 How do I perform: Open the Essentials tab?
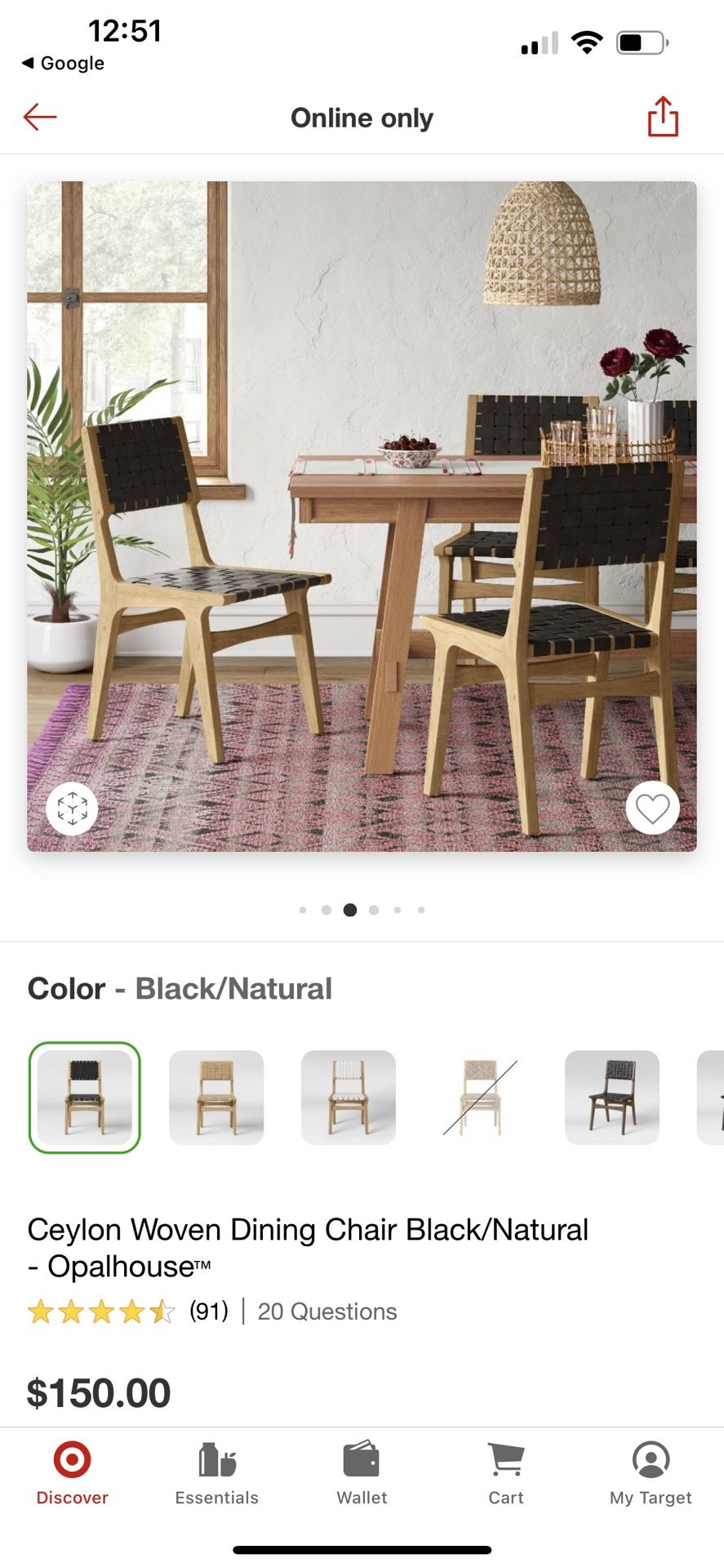[x=216, y=1474]
